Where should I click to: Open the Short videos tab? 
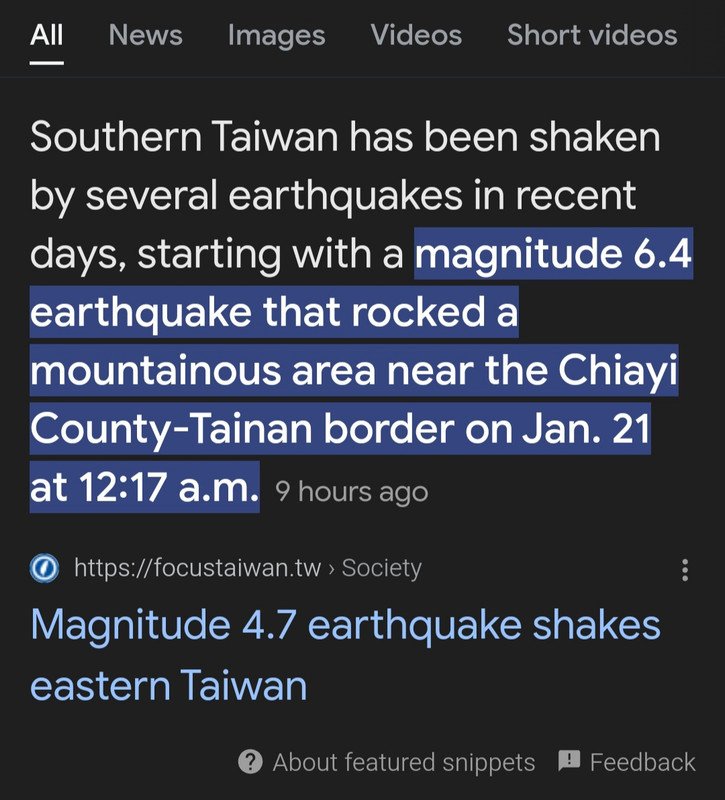(592, 35)
